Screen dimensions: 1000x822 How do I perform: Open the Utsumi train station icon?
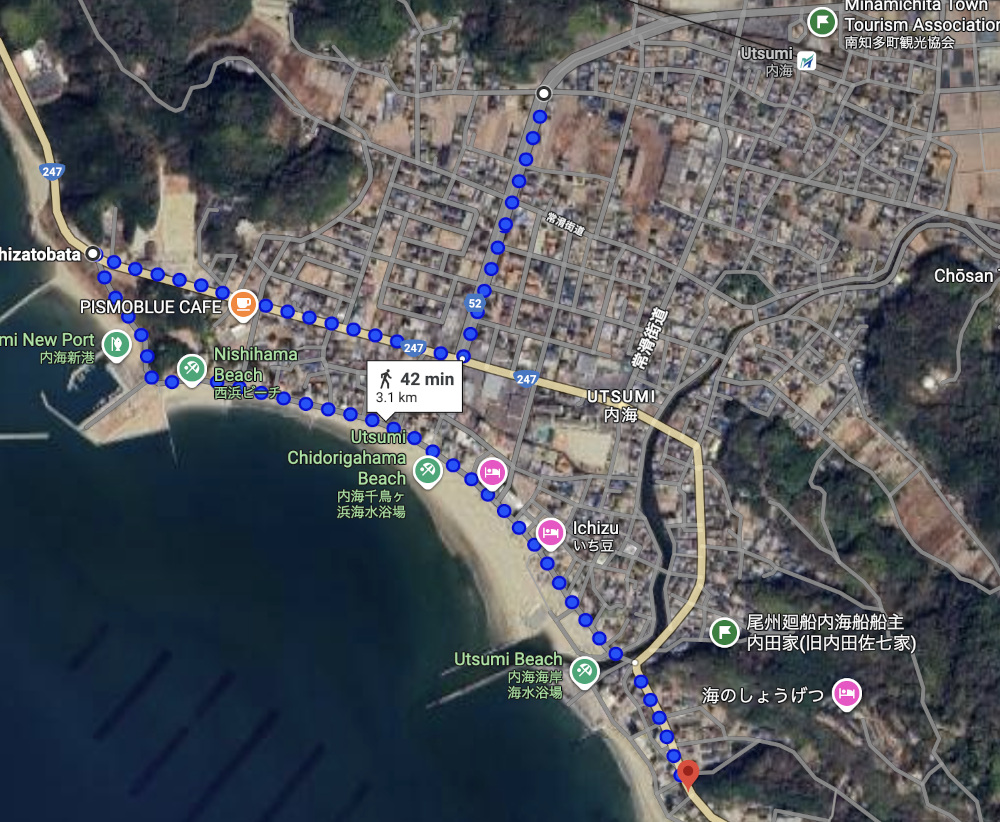click(x=806, y=61)
